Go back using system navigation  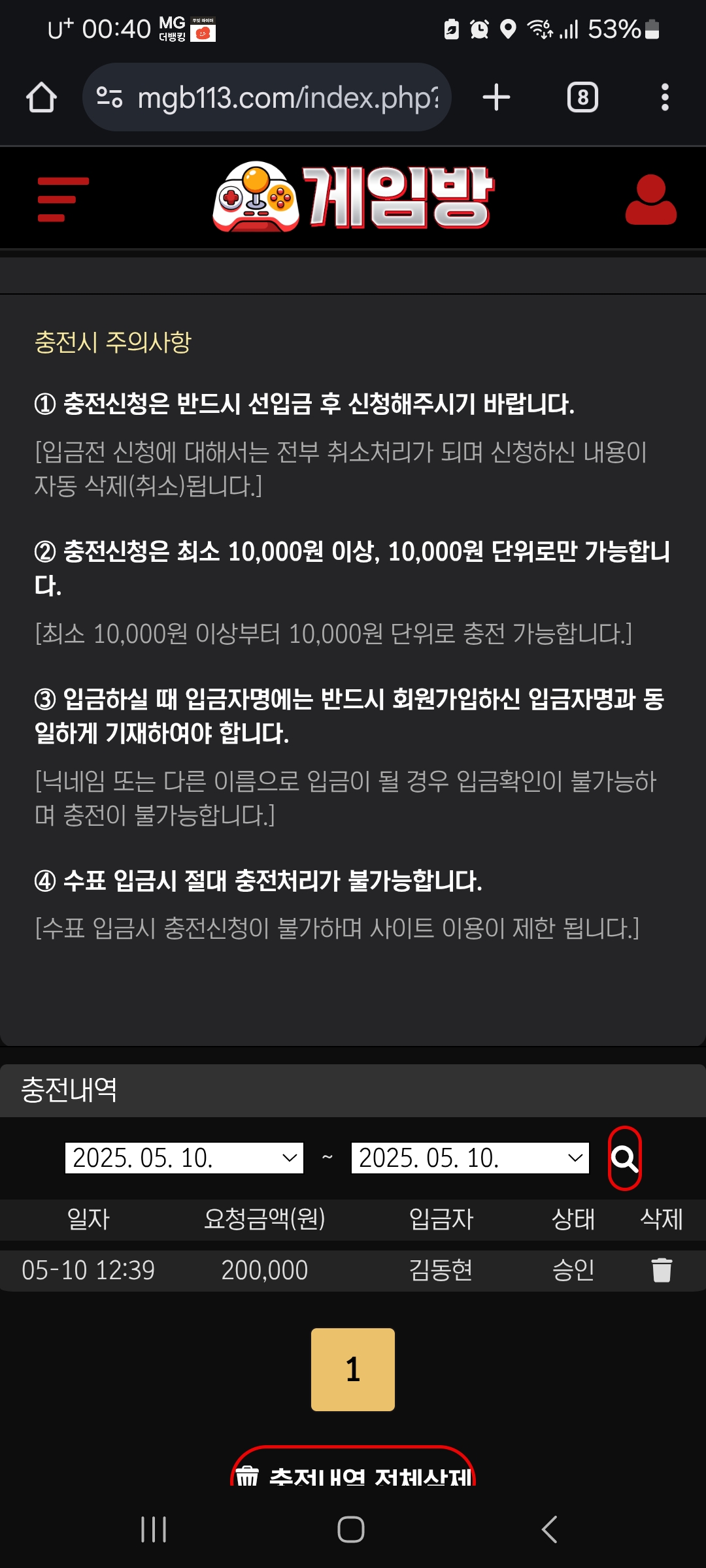pos(549,1529)
